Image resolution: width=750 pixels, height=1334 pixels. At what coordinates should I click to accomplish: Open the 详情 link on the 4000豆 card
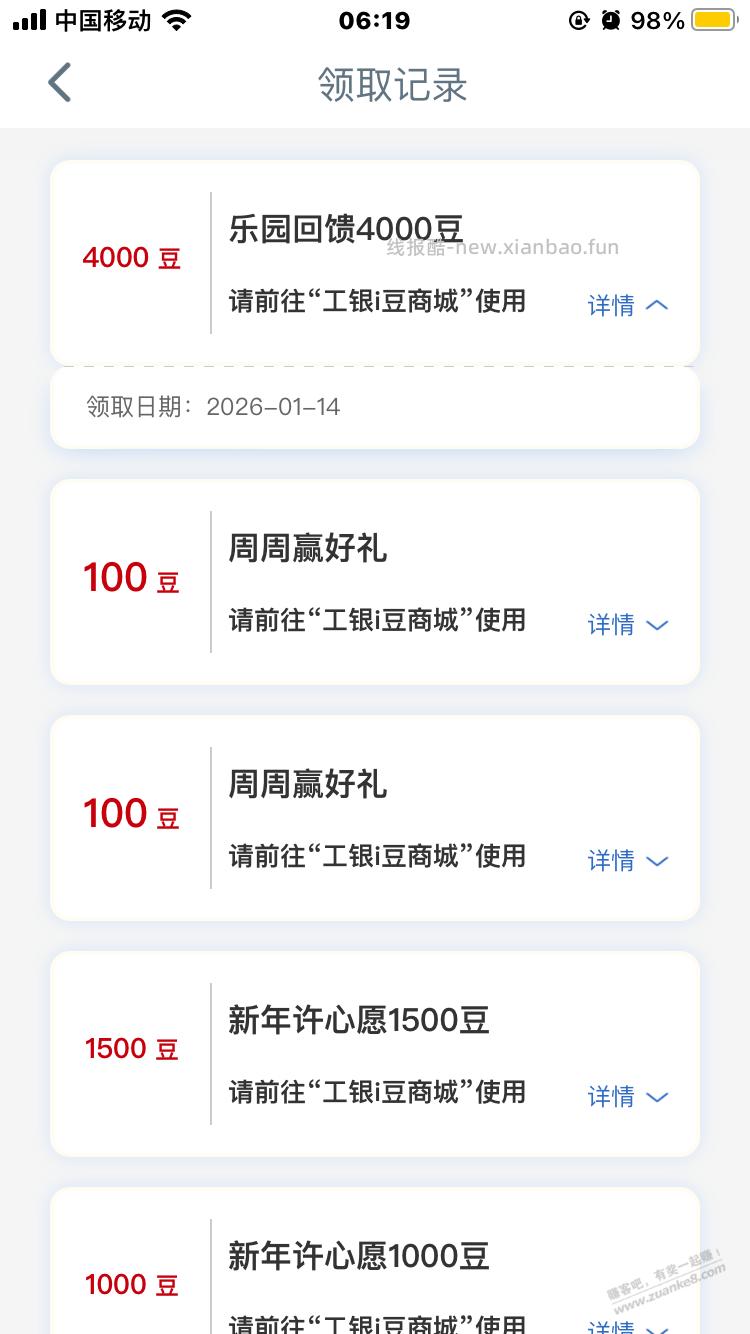point(610,305)
